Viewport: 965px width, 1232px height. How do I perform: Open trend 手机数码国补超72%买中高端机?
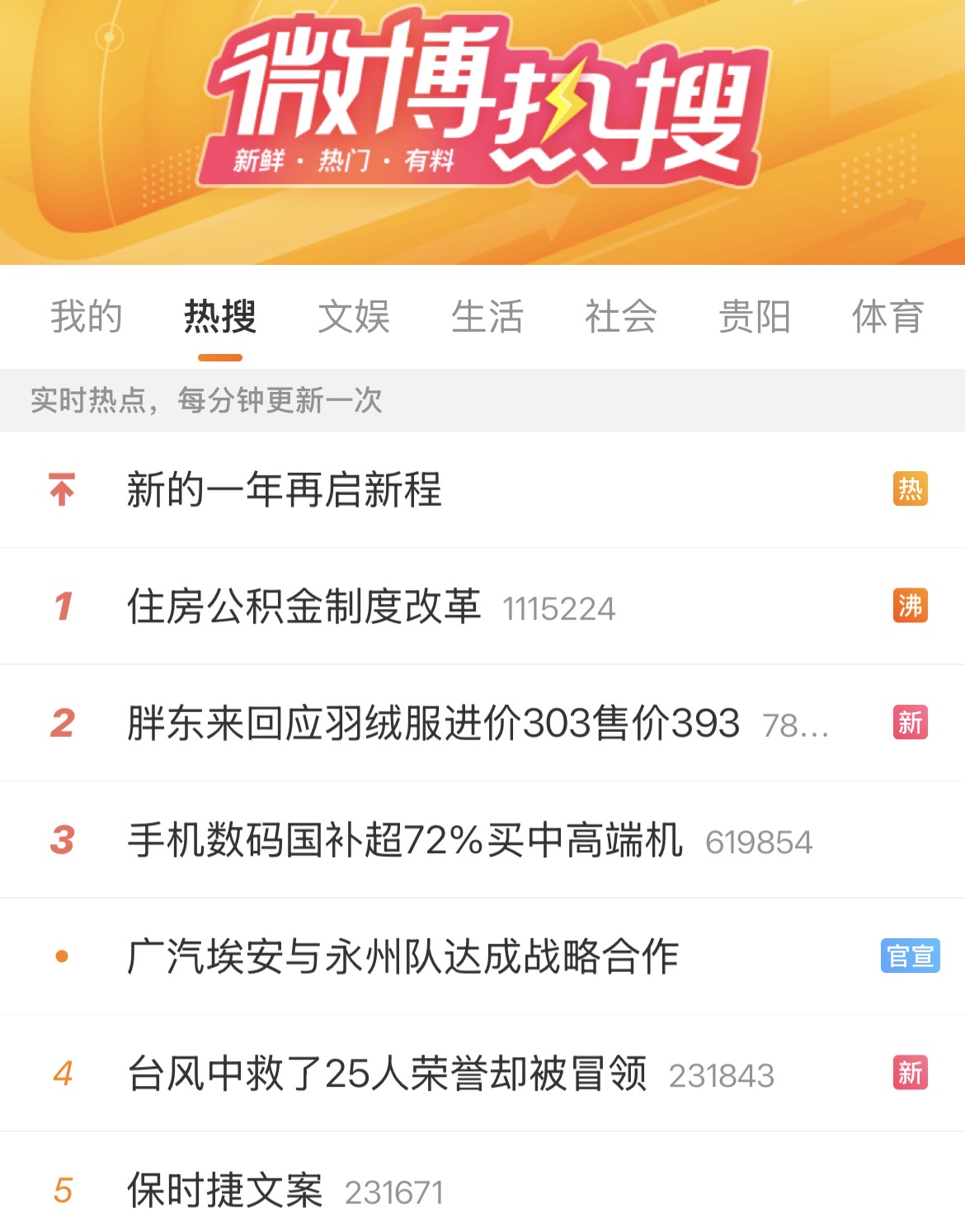coord(405,840)
